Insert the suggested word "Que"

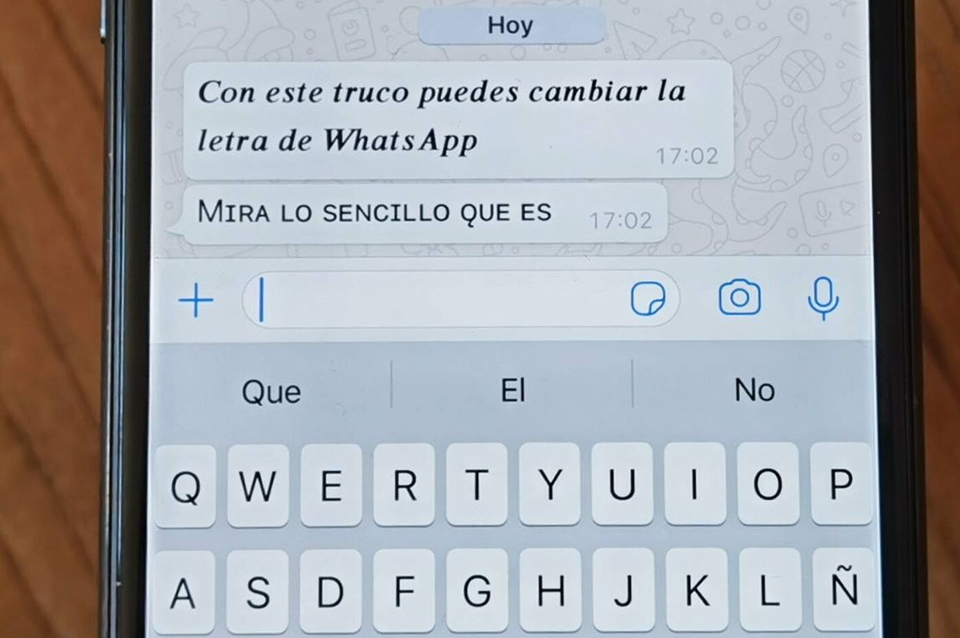click(271, 391)
